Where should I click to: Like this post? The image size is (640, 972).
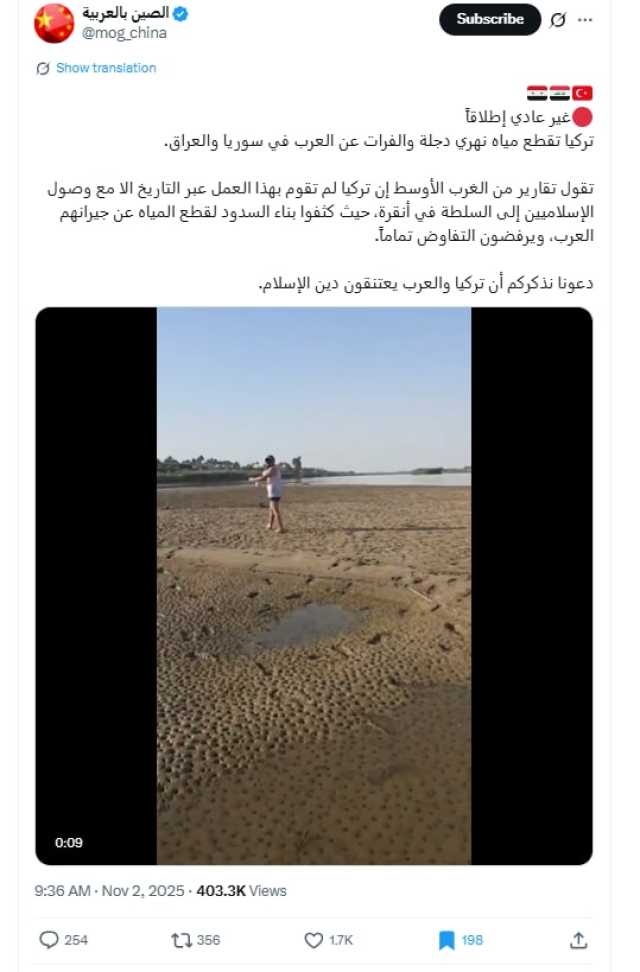click(x=313, y=940)
